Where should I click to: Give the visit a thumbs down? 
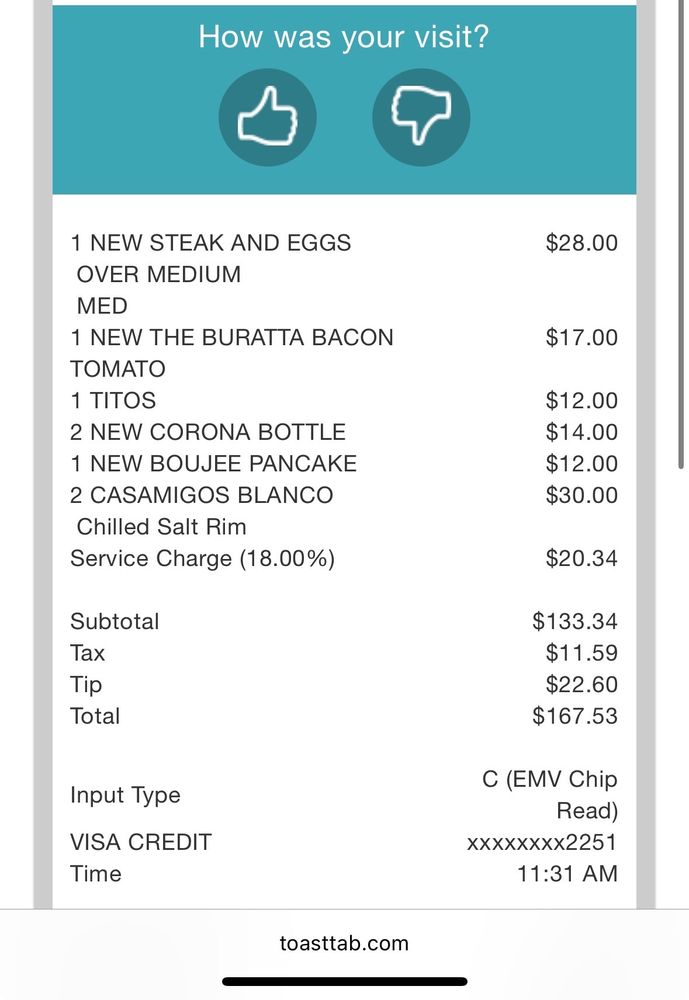tap(421, 117)
